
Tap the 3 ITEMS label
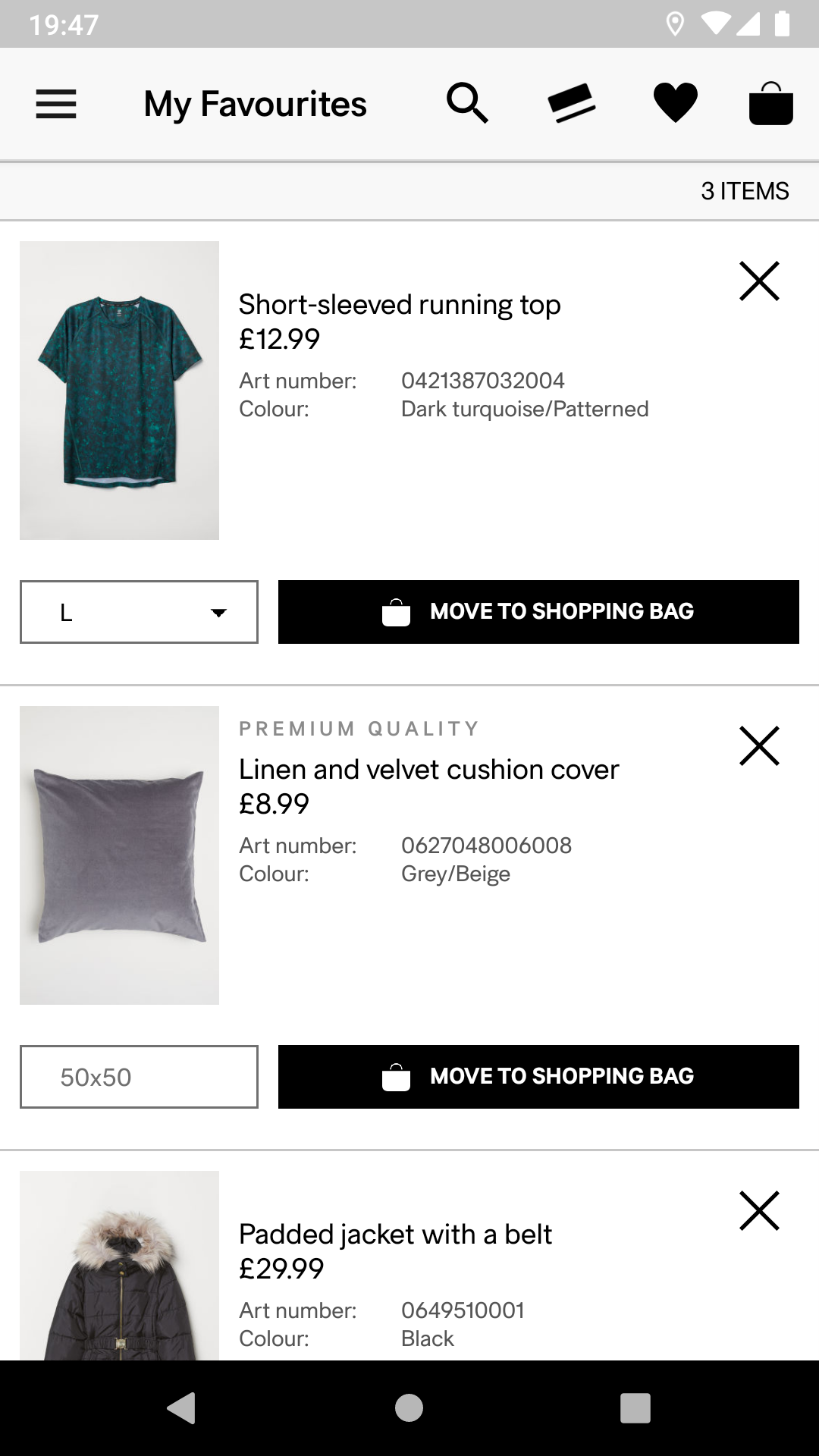click(745, 191)
